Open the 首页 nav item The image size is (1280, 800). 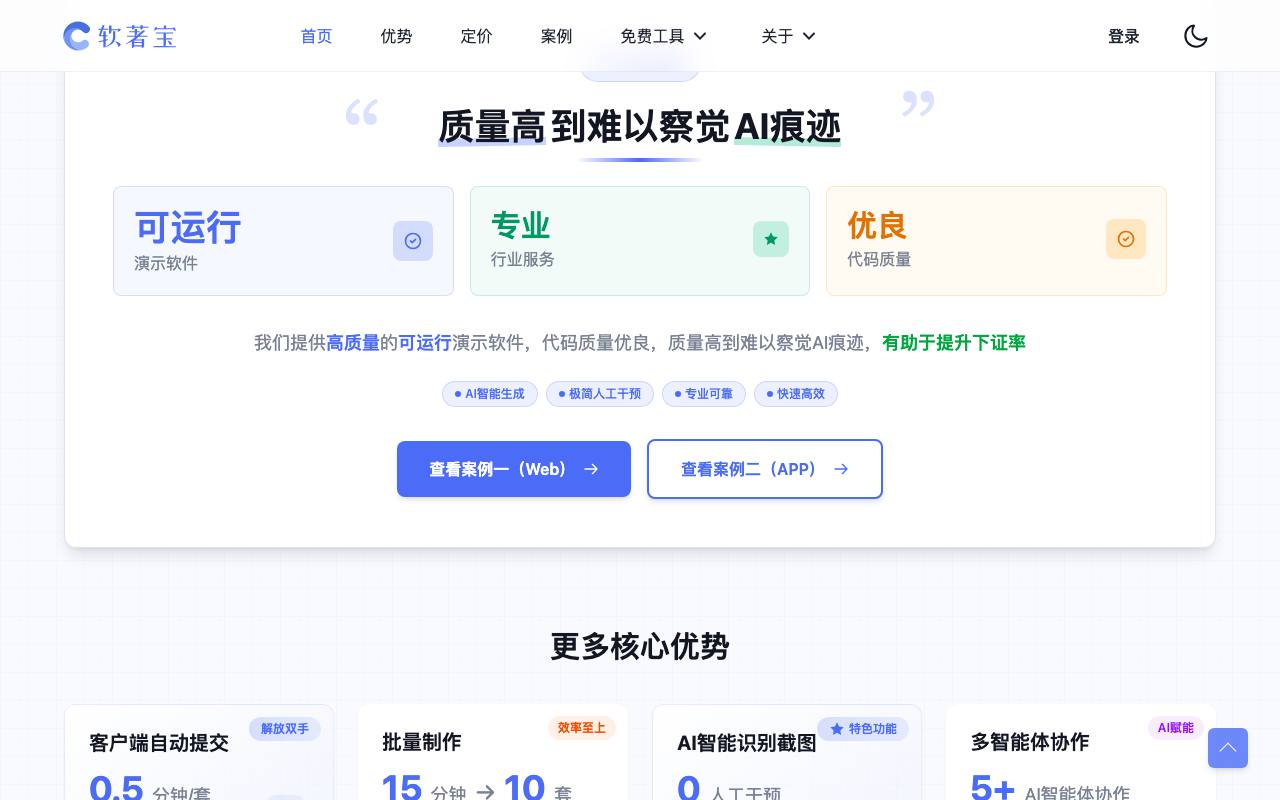tap(316, 36)
